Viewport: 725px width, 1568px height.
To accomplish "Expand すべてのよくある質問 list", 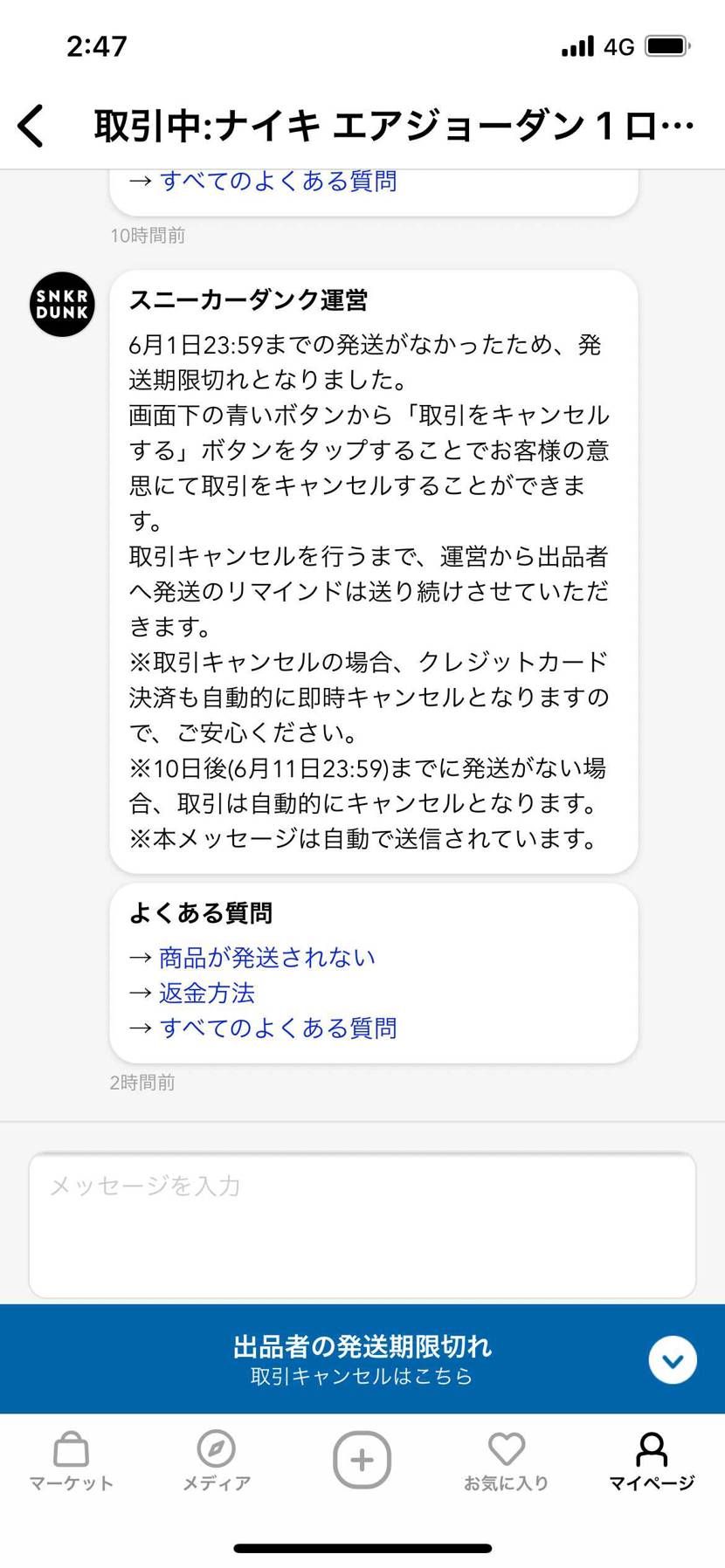I will click(279, 1028).
